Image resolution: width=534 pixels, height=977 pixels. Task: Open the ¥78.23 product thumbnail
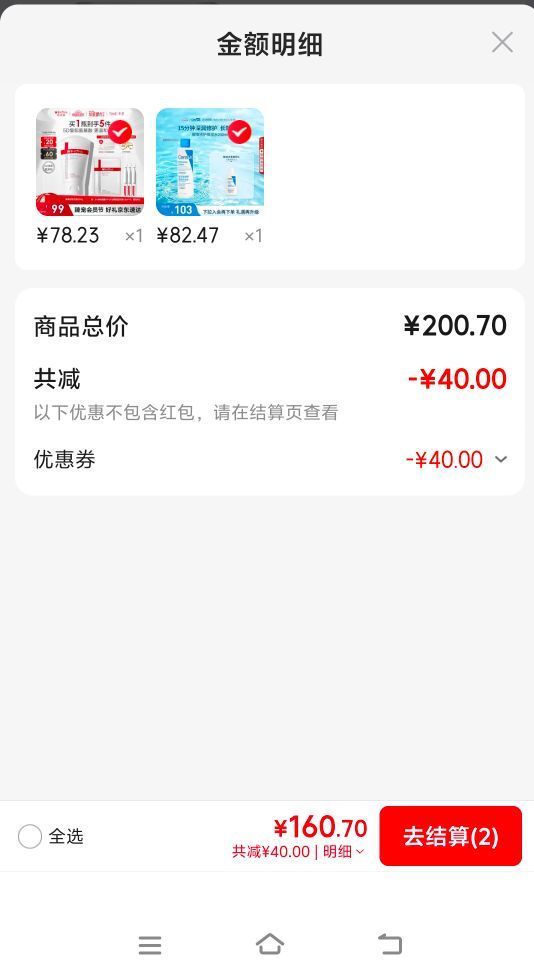pos(90,162)
